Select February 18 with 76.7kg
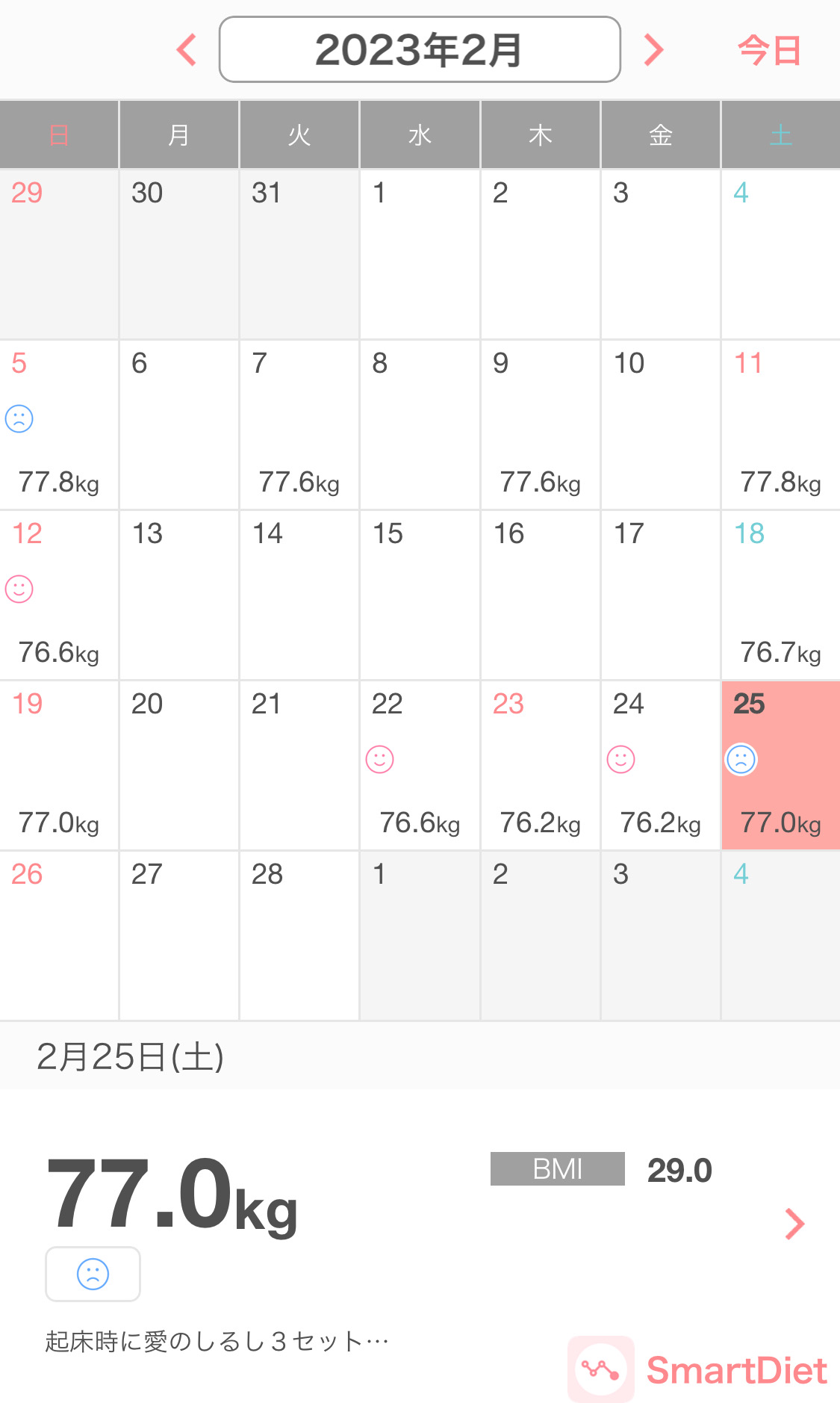This screenshot has height=1403, width=840. [781, 595]
